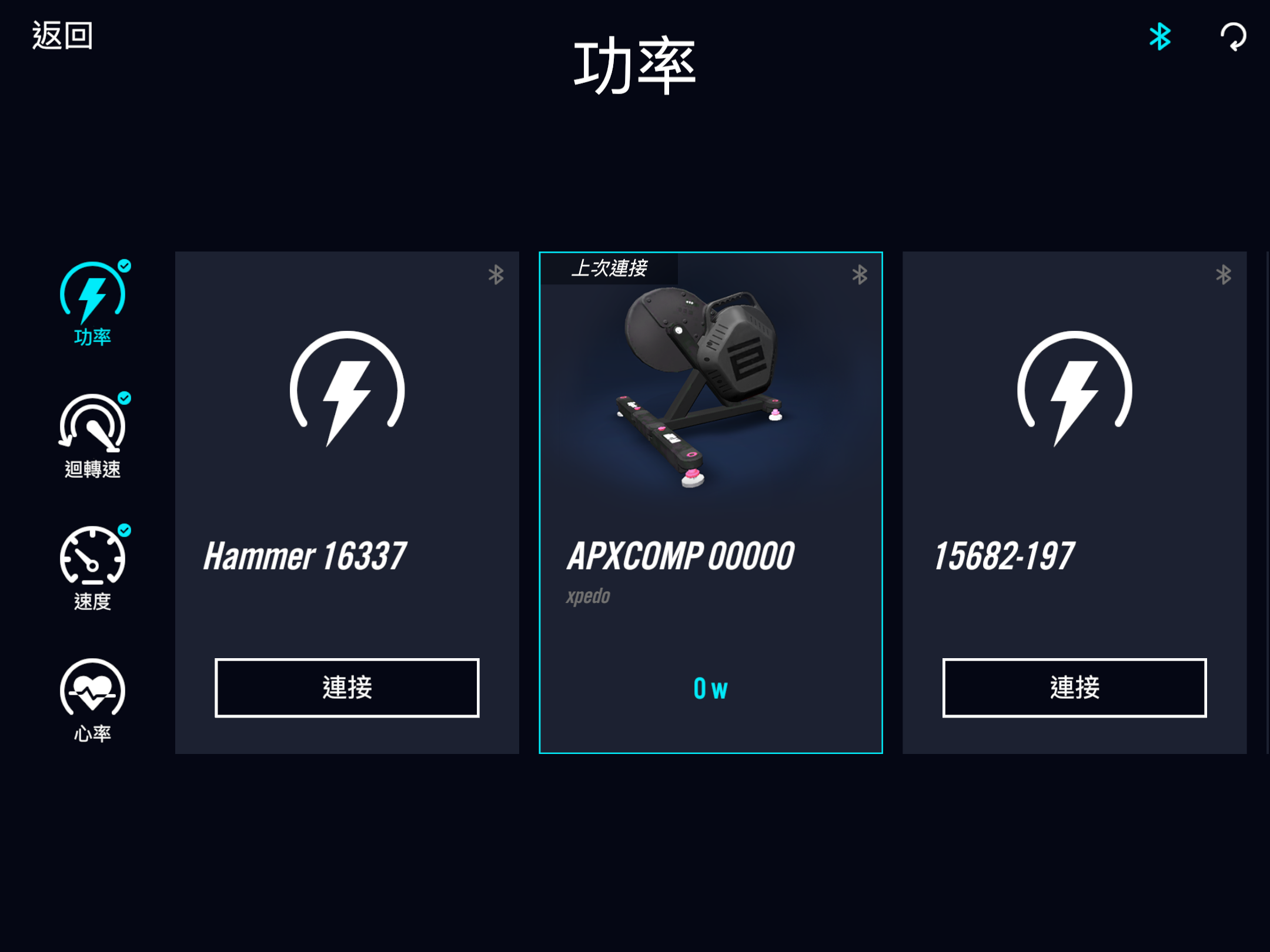Refresh the device search

tap(1233, 37)
